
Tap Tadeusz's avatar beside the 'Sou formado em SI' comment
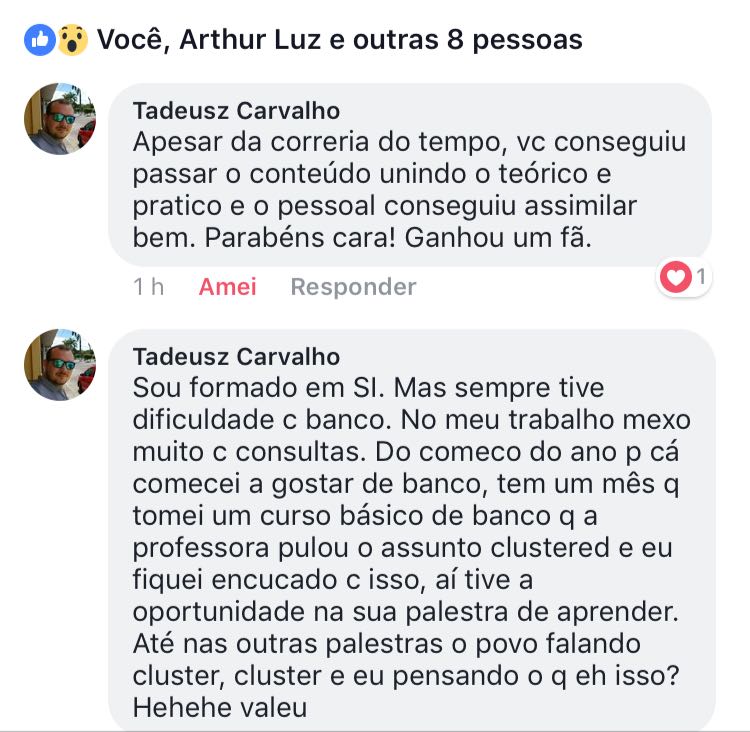pos(60,365)
